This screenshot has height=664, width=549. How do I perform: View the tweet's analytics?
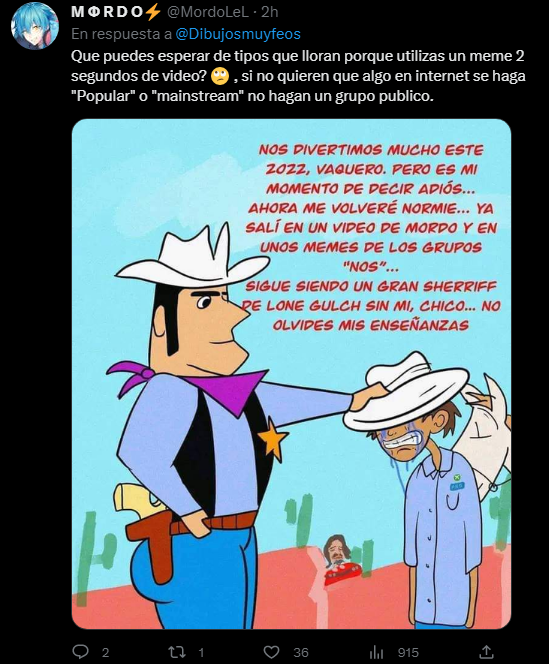376,652
